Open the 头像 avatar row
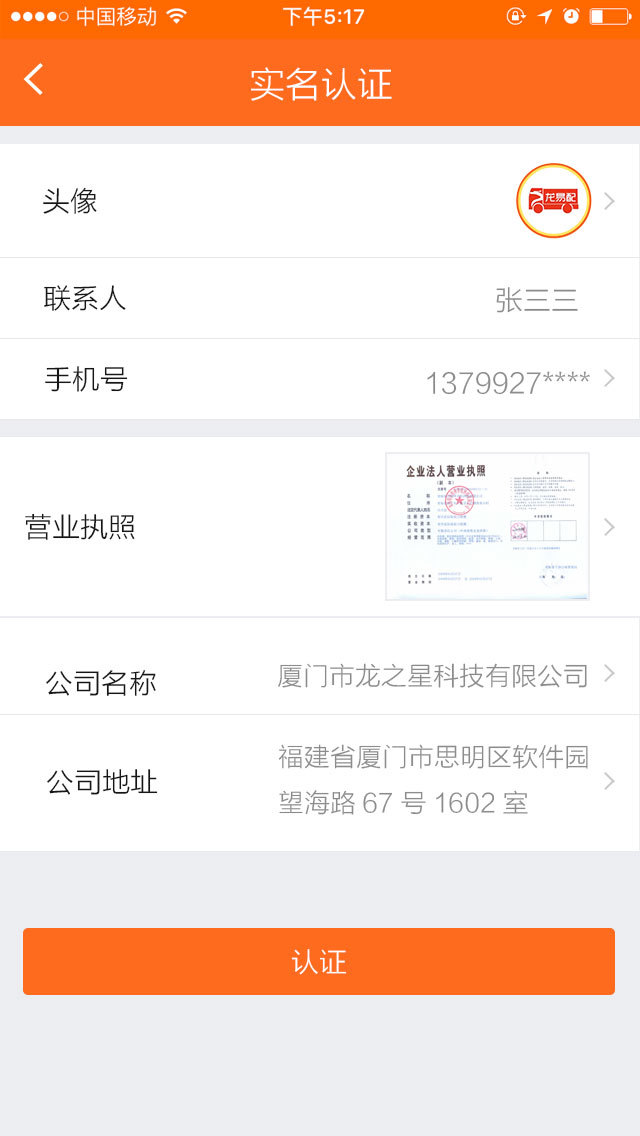 pos(320,201)
